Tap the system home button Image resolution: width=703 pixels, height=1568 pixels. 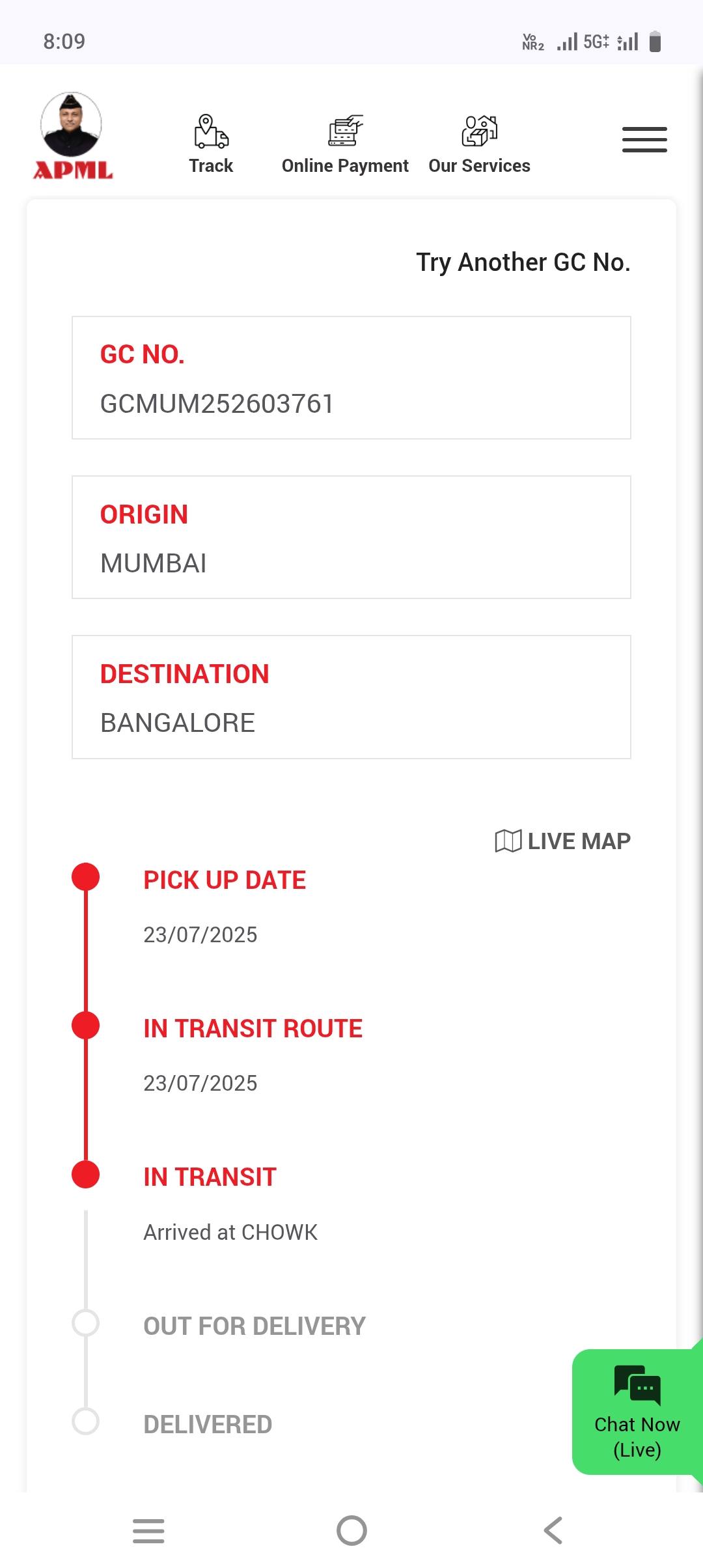click(351, 1530)
